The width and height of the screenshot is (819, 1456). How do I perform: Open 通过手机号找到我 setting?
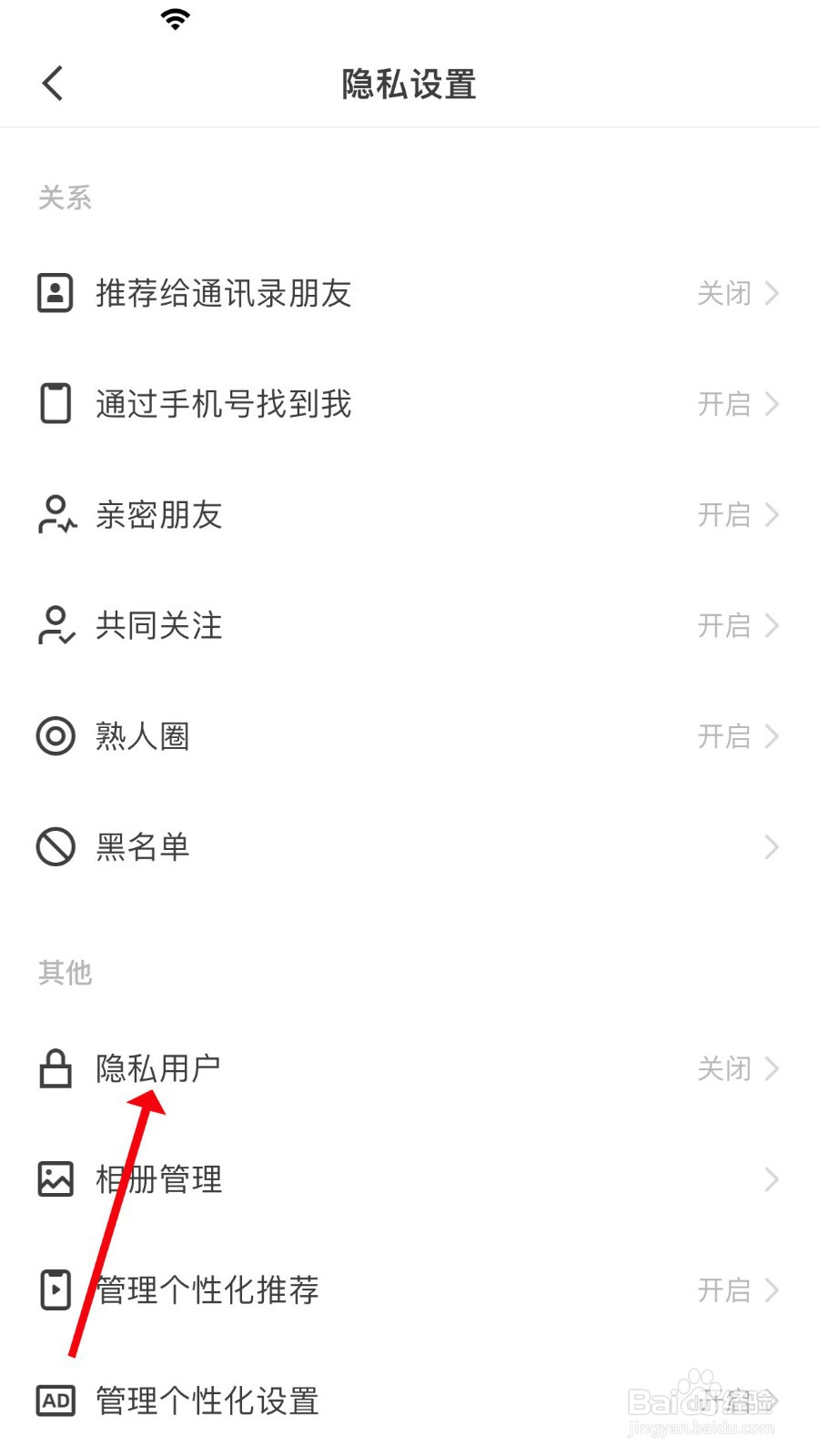tap(409, 404)
